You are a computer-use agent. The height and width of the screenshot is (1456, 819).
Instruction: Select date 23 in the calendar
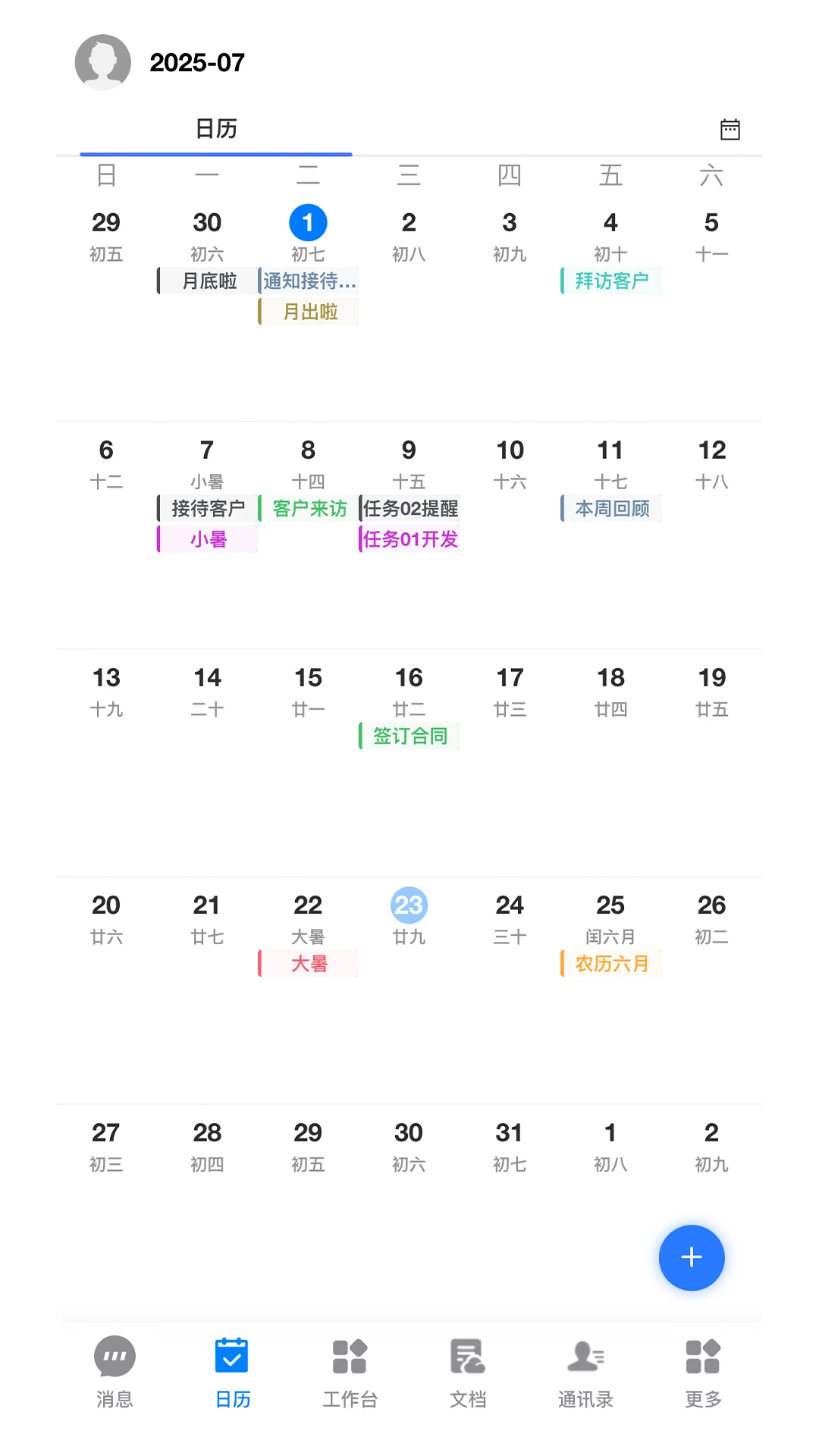click(409, 905)
